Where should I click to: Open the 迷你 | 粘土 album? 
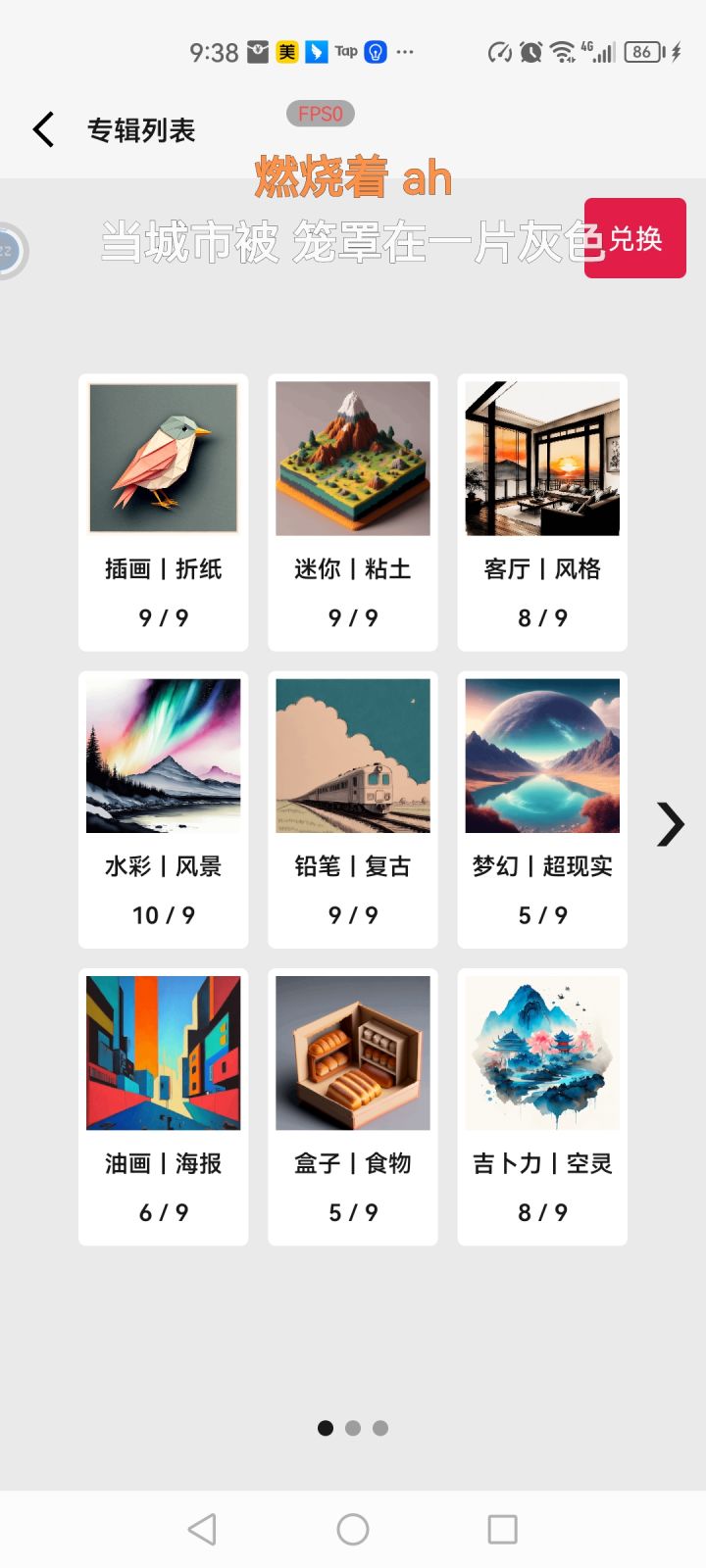tap(353, 512)
